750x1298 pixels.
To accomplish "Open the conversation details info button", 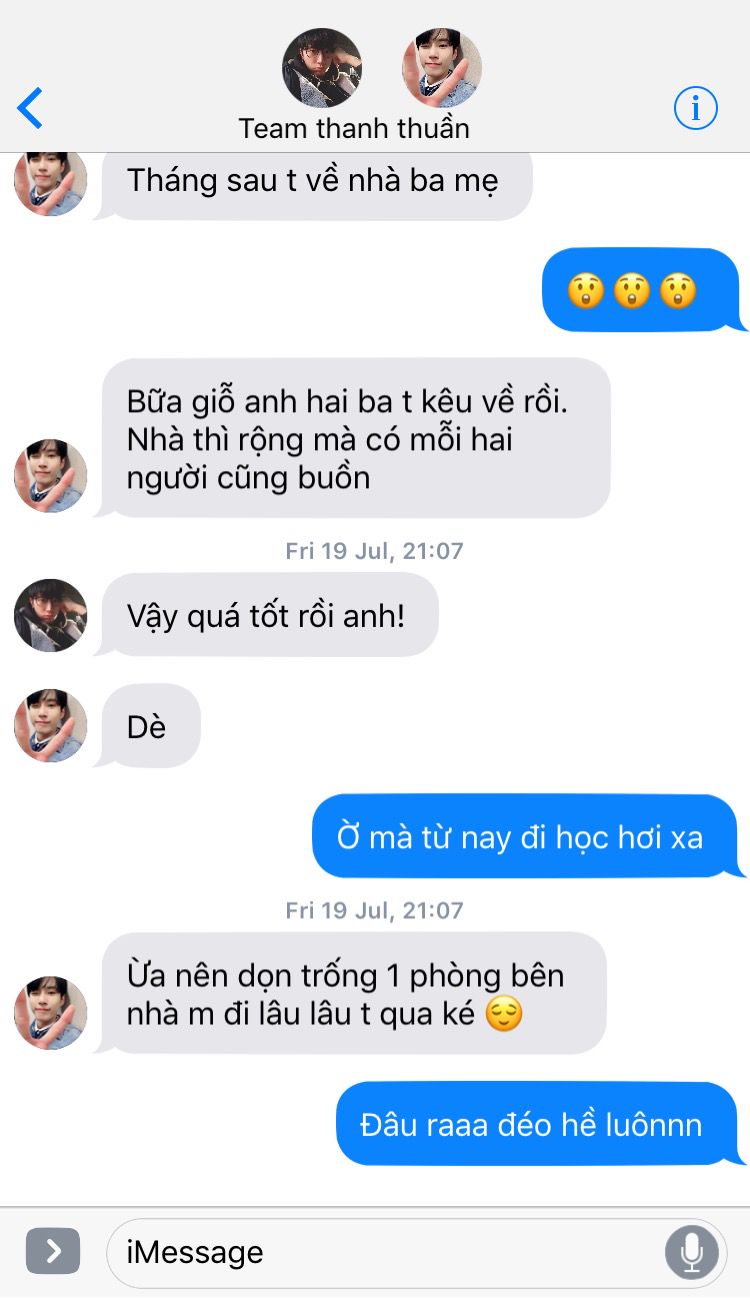I will pyautogui.click(x=695, y=108).
